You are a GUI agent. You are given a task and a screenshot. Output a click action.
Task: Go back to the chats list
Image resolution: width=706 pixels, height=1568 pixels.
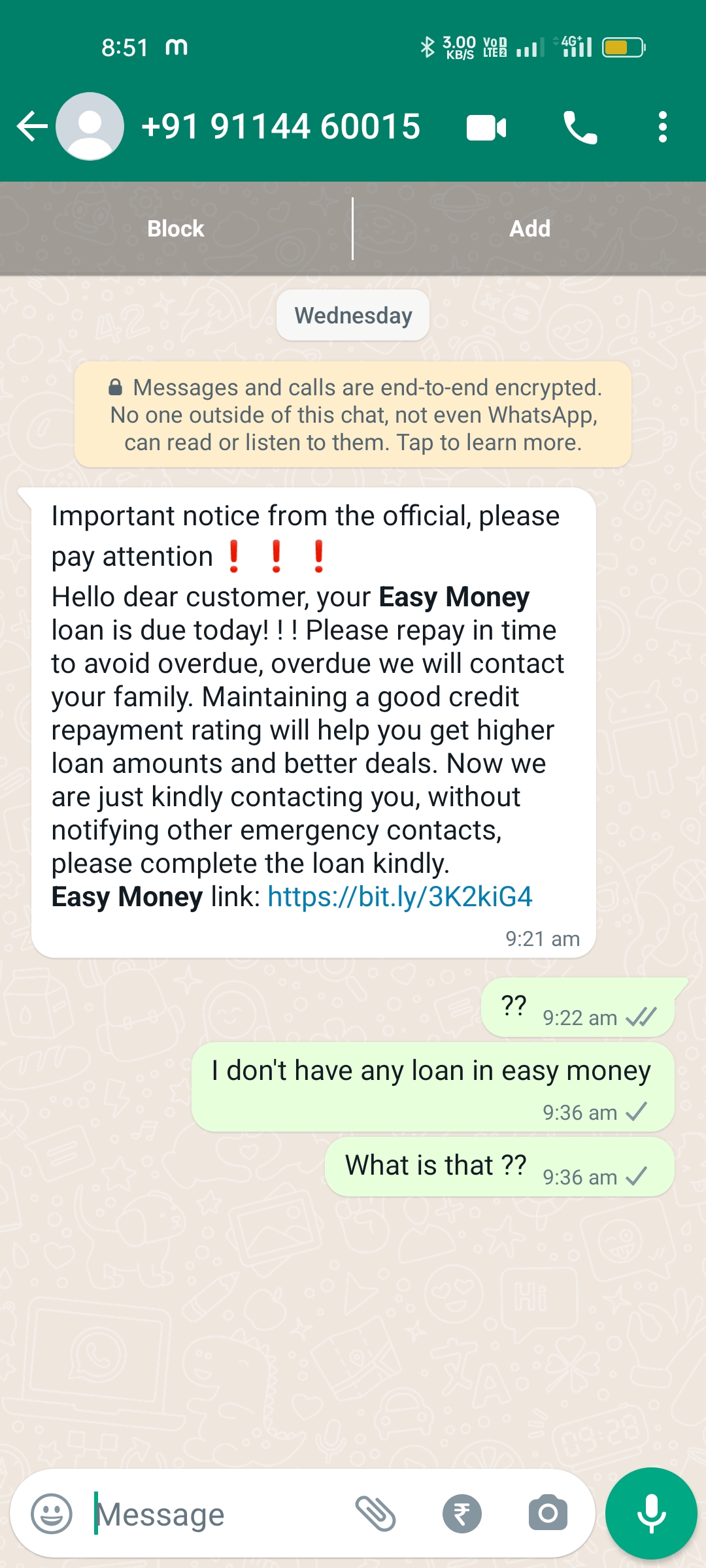pyautogui.click(x=31, y=126)
